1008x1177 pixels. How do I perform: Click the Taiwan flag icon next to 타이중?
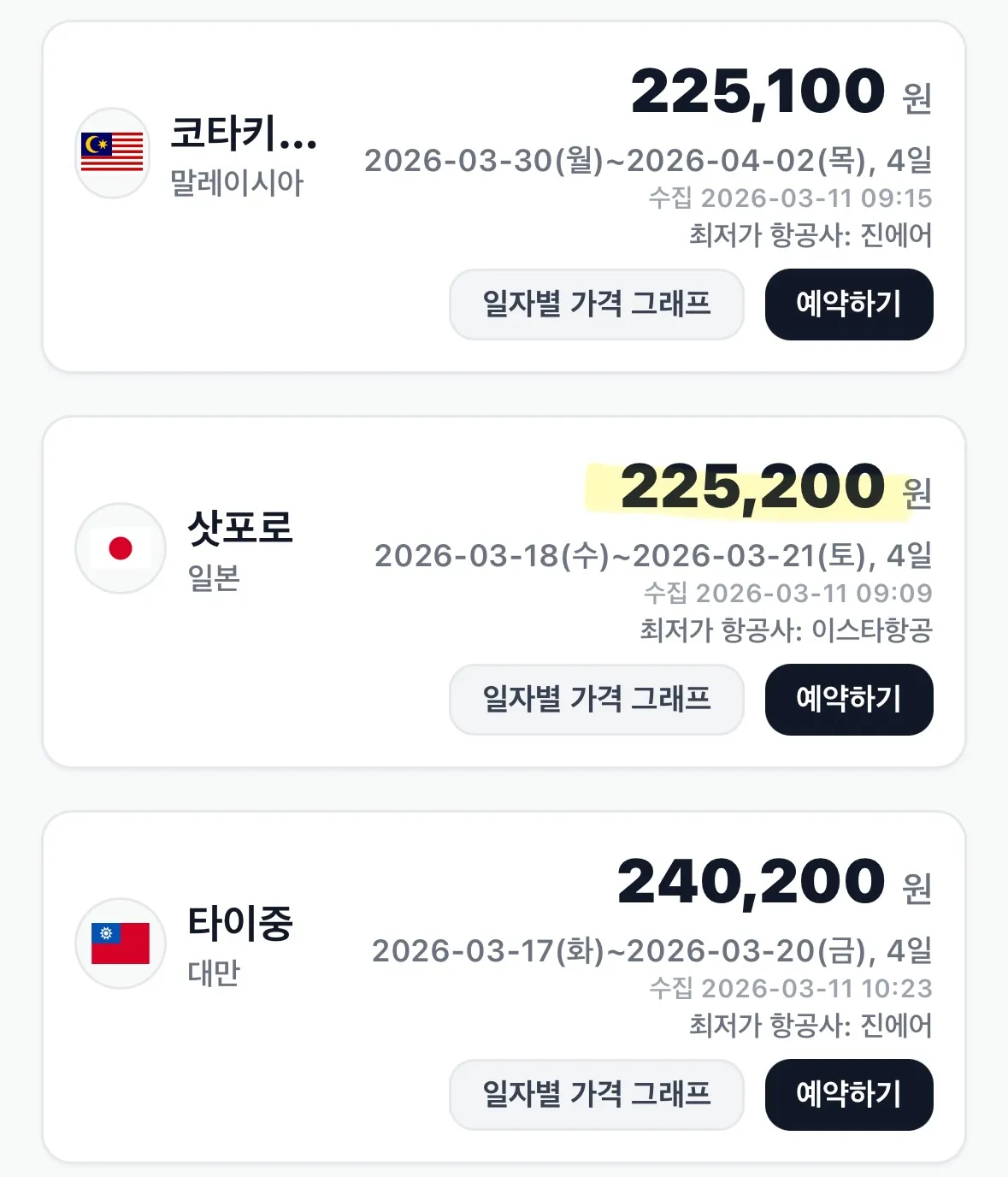click(x=121, y=943)
